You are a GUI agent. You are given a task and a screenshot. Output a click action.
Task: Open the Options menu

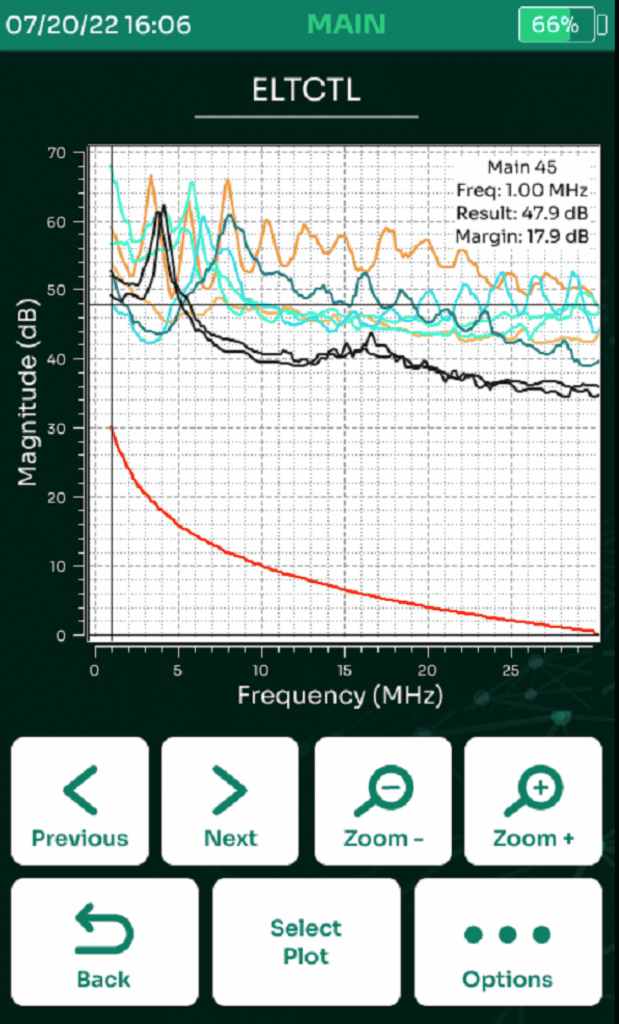(x=508, y=942)
